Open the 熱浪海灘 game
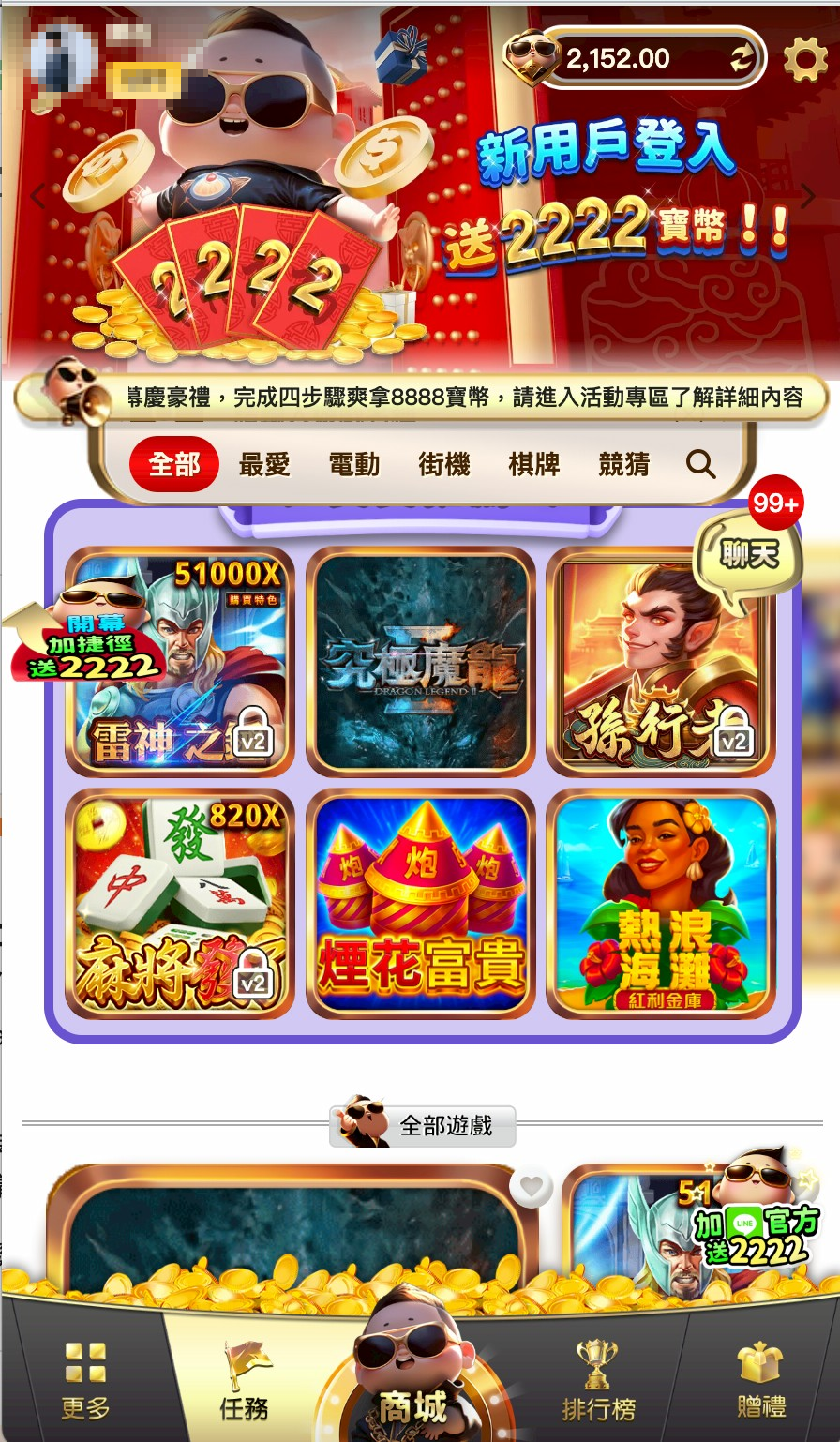The width and height of the screenshot is (840, 1442). [660, 904]
